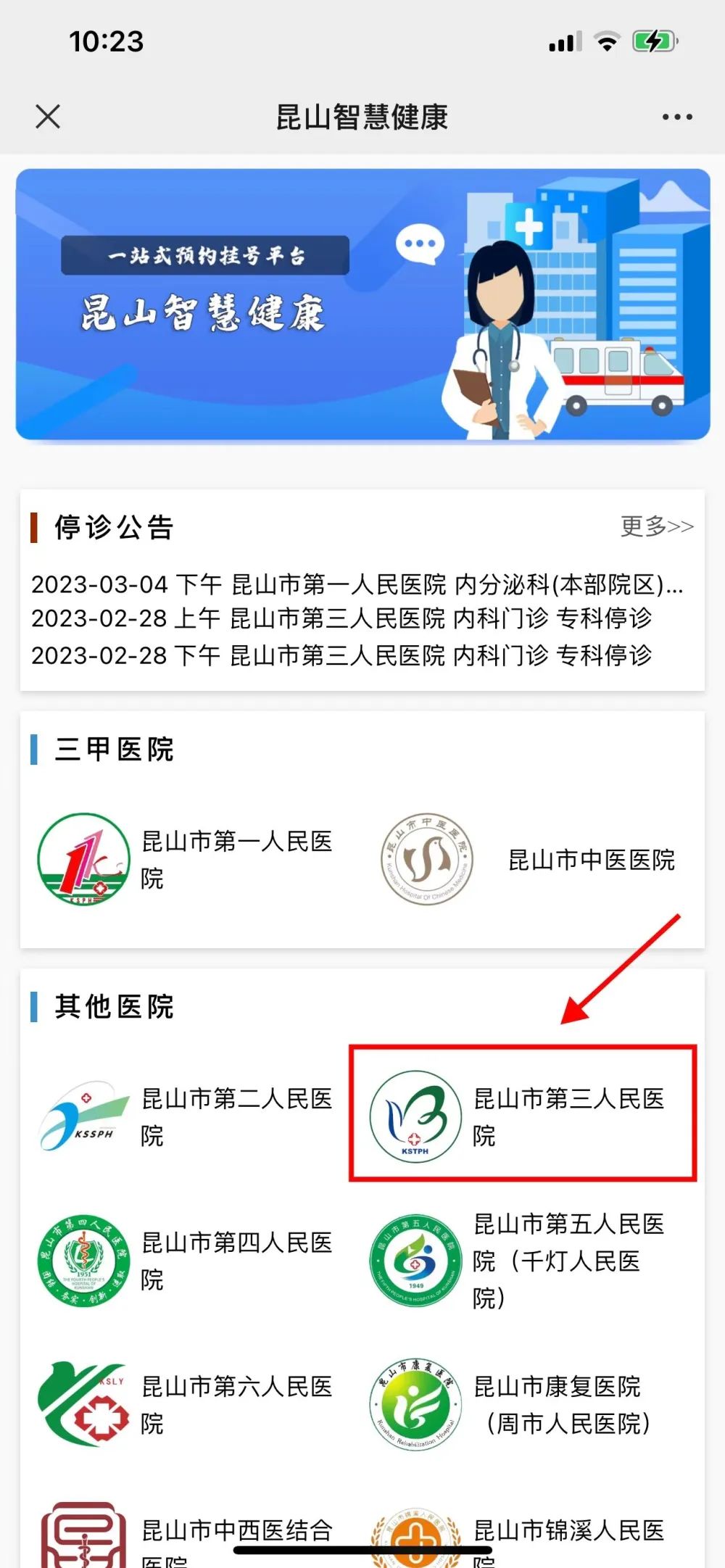Select 昆山市第五人民医院（千灯人民医院）
This screenshot has width=725, height=1568.
tap(522, 1261)
